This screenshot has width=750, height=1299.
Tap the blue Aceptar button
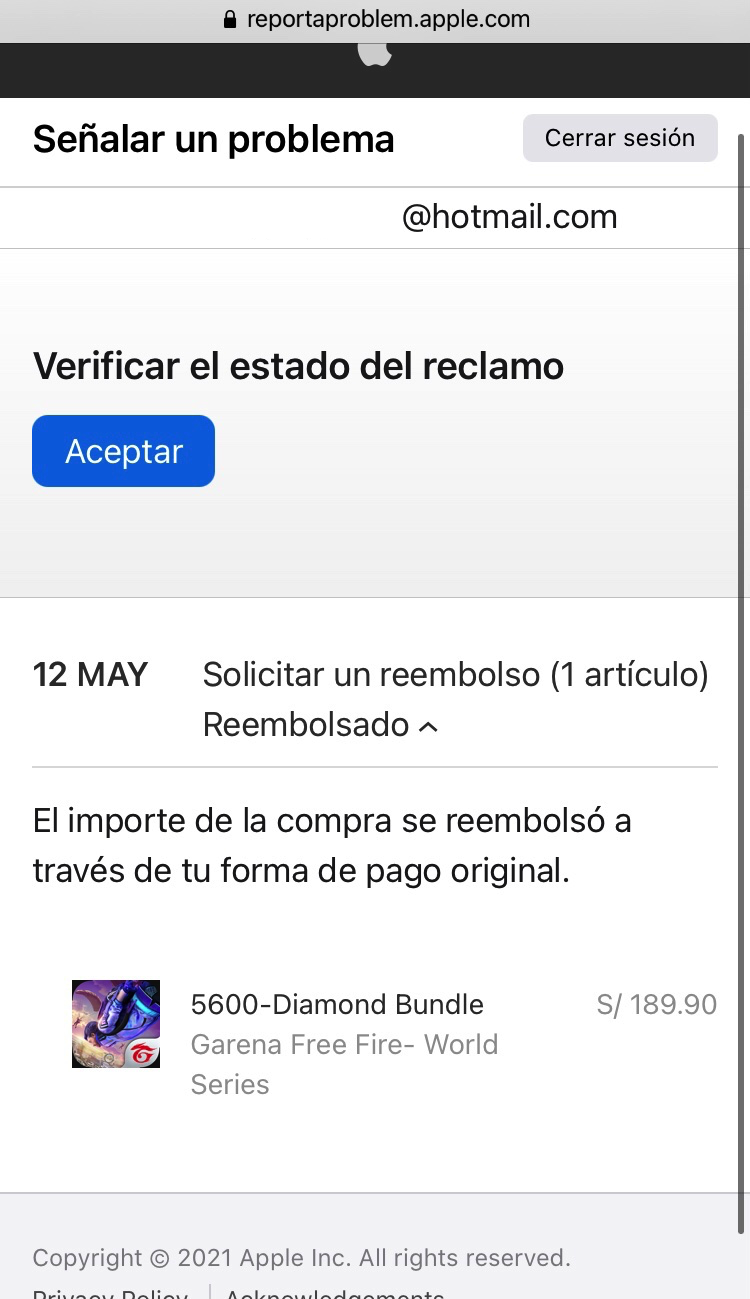(123, 451)
